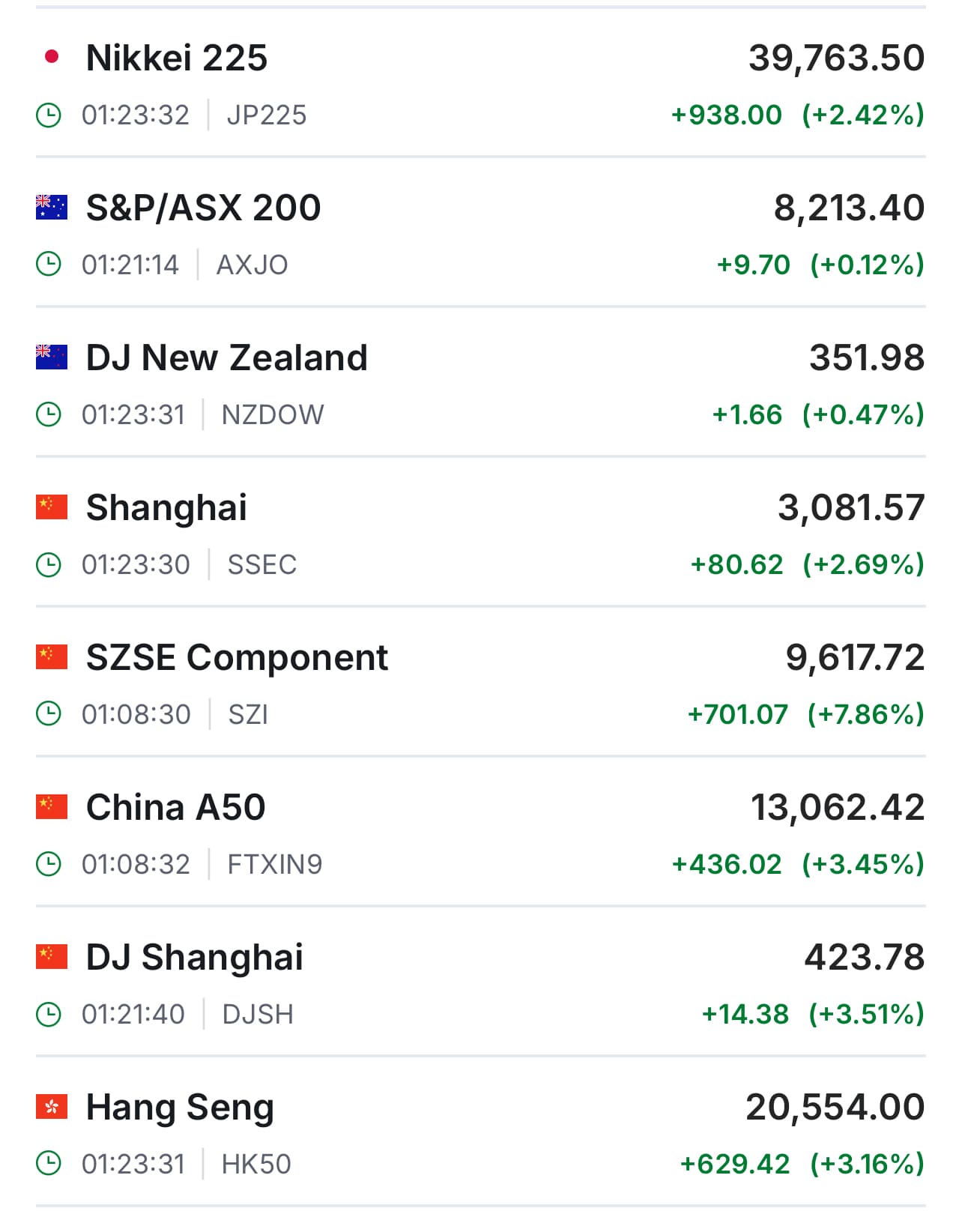The width and height of the screenshot is (962, 1232).
Task: View S&P/ASX 200 index details
Action: click(x=203, y=208)
